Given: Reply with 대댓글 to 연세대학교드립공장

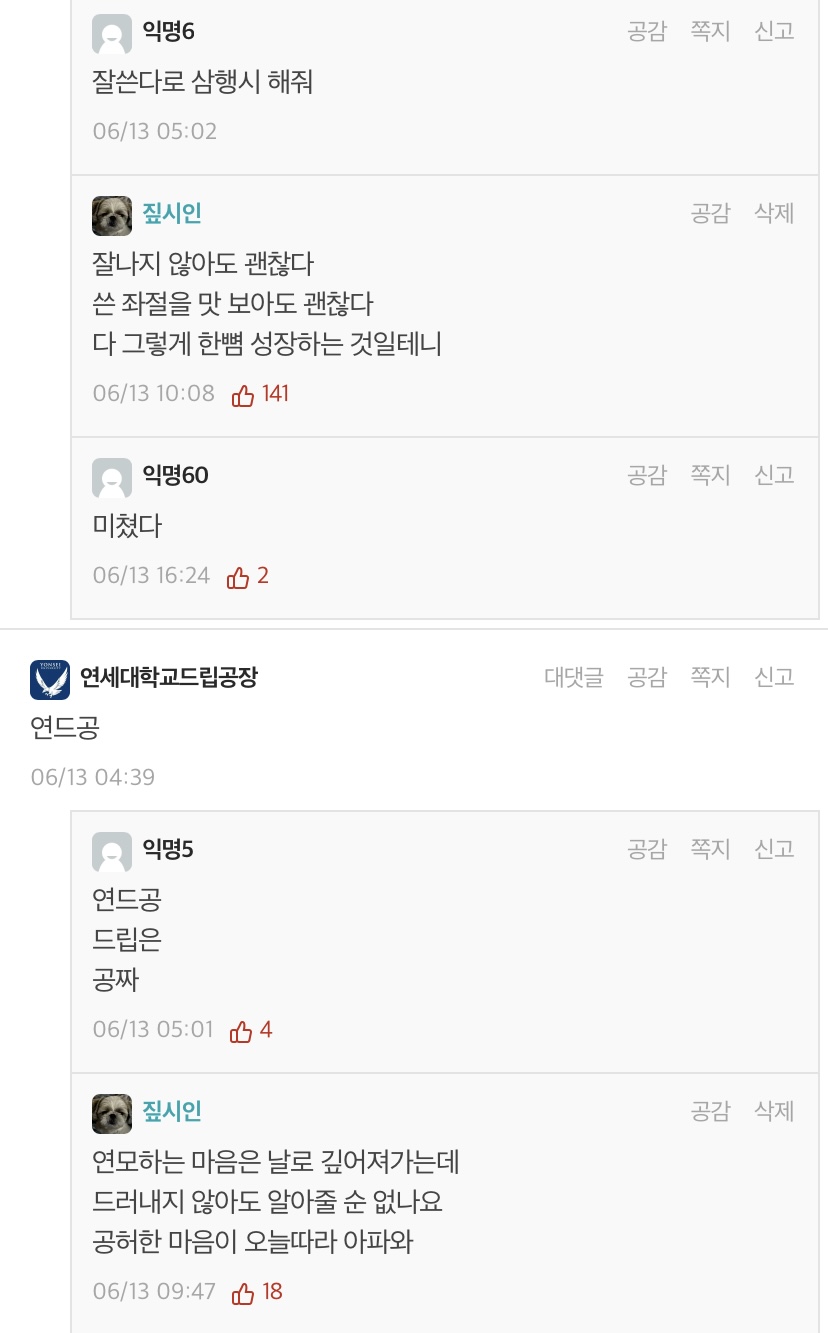Looking at the screenshot, I should click(574, 677).
